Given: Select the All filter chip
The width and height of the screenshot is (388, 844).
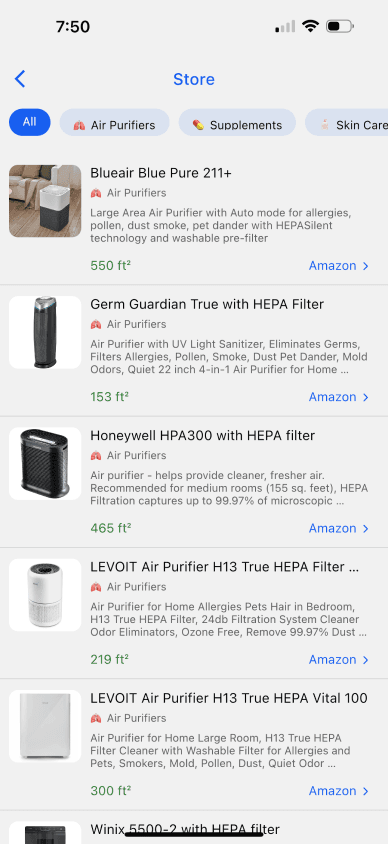Looking at the screenshot, I should pyautogui.click(x=30, y=122).
